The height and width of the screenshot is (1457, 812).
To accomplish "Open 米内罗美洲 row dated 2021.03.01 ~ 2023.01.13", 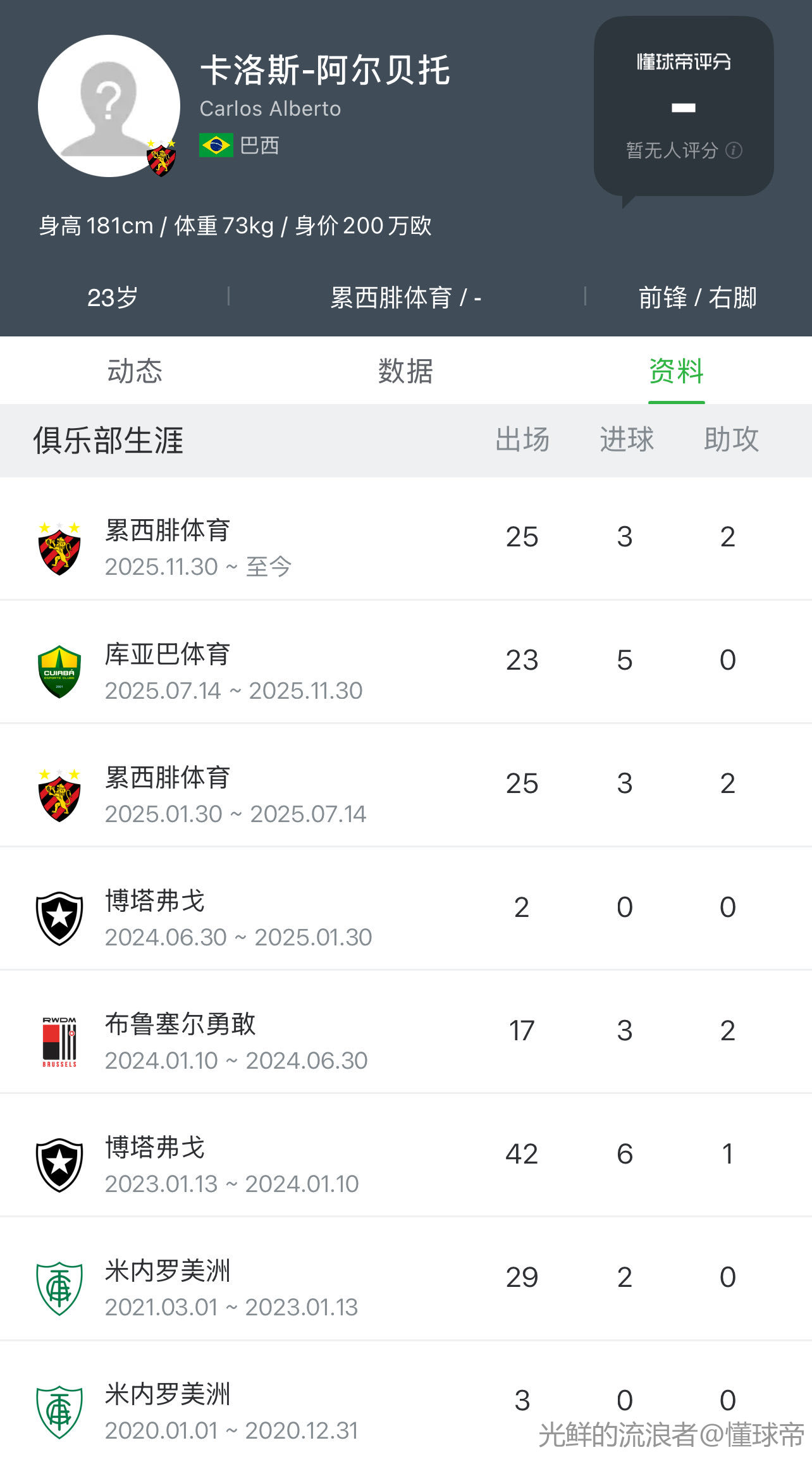I will pyautogui.click(x=405, y=1278).
